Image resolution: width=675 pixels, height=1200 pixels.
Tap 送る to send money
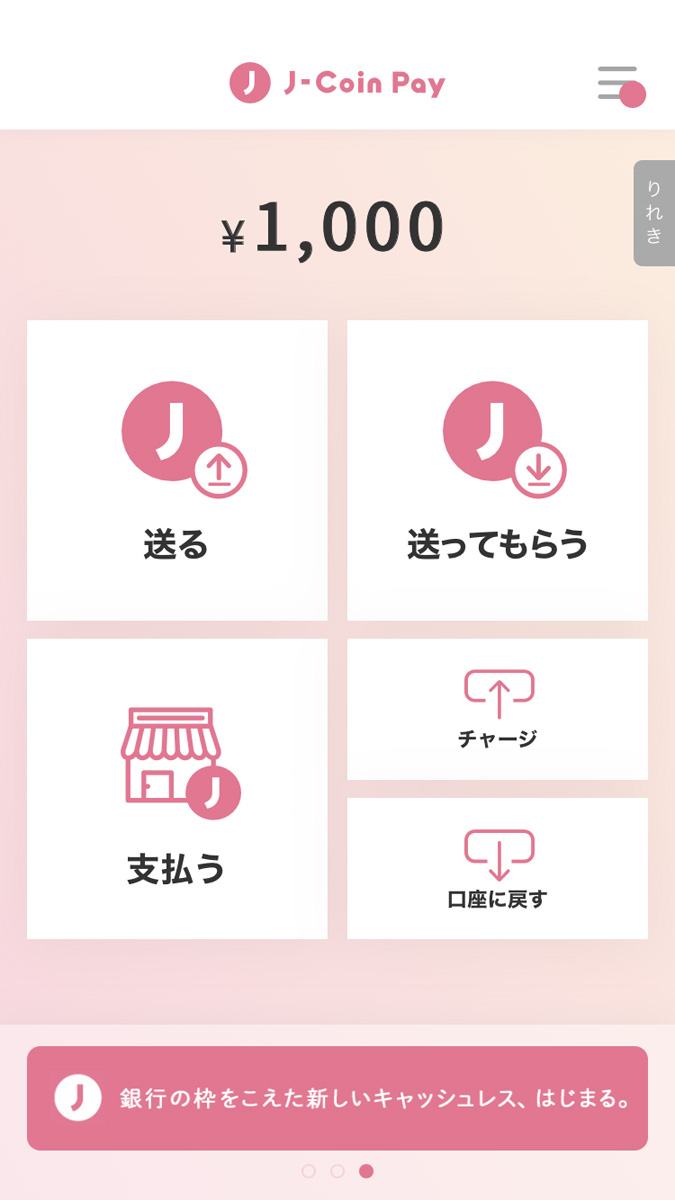click(x=177, y=470)
